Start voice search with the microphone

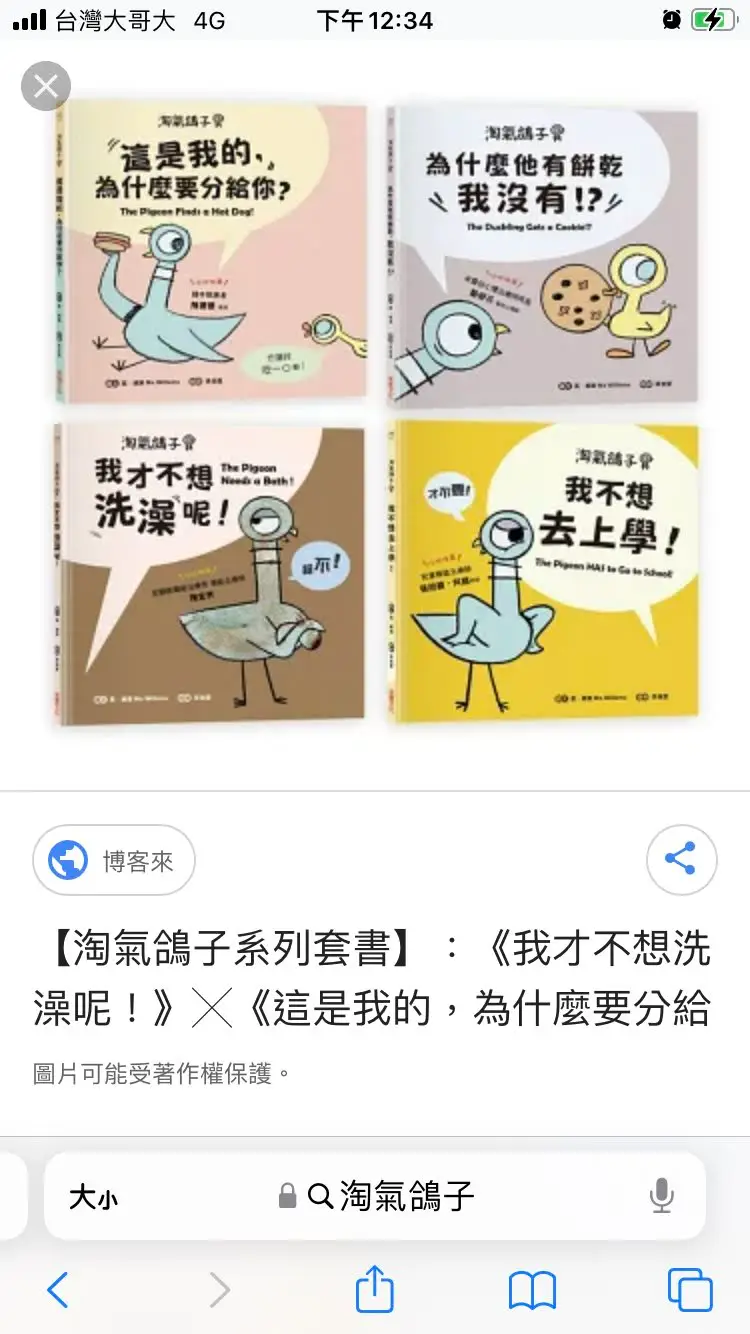point(661,1196)
